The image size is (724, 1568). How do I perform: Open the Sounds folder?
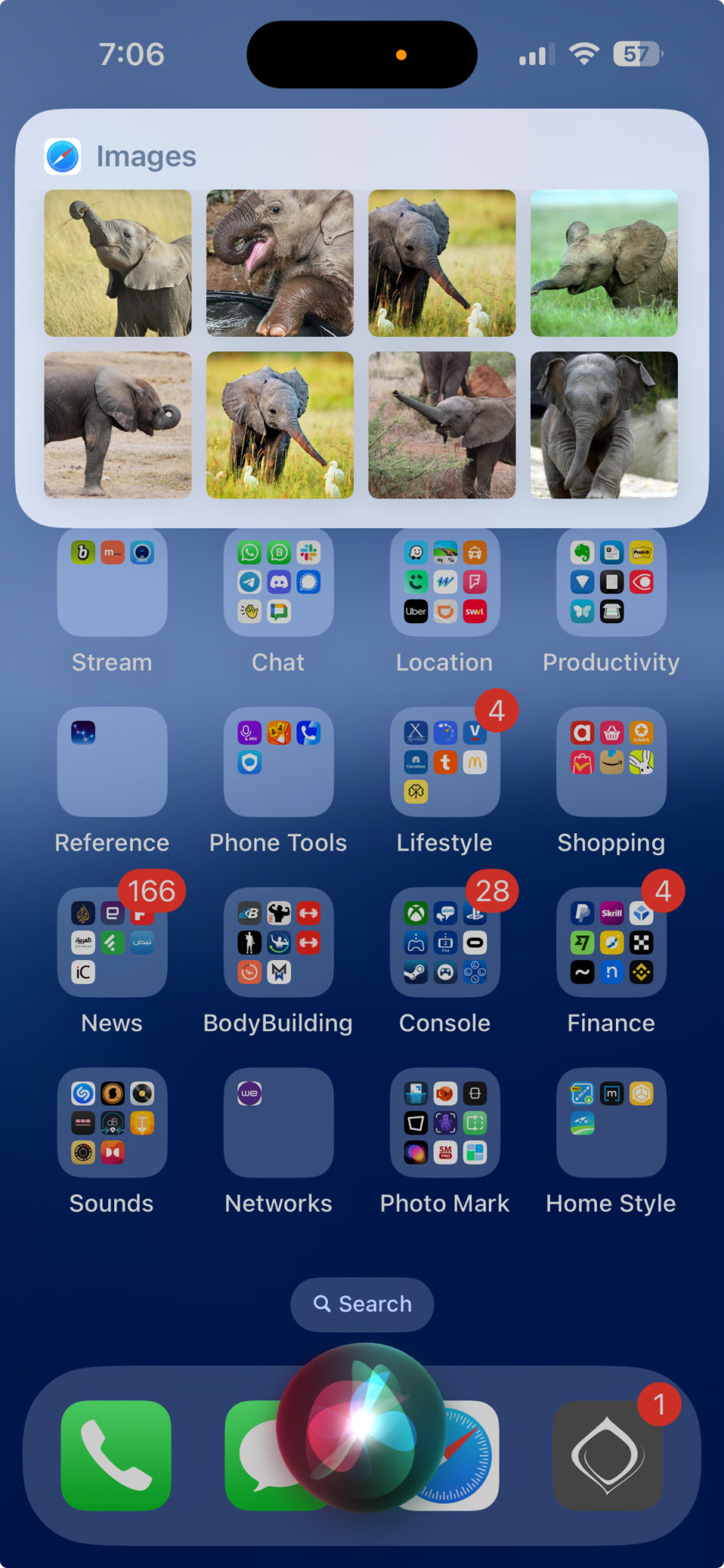[112, 1122]
